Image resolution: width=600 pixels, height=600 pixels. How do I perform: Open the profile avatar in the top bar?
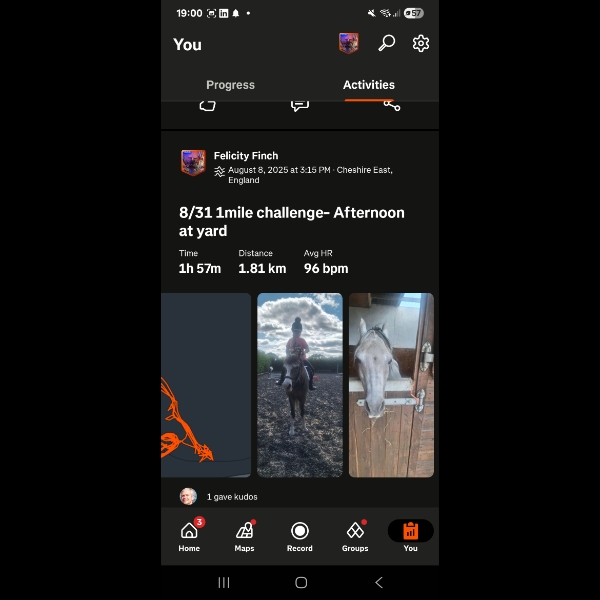pos(348,43)
